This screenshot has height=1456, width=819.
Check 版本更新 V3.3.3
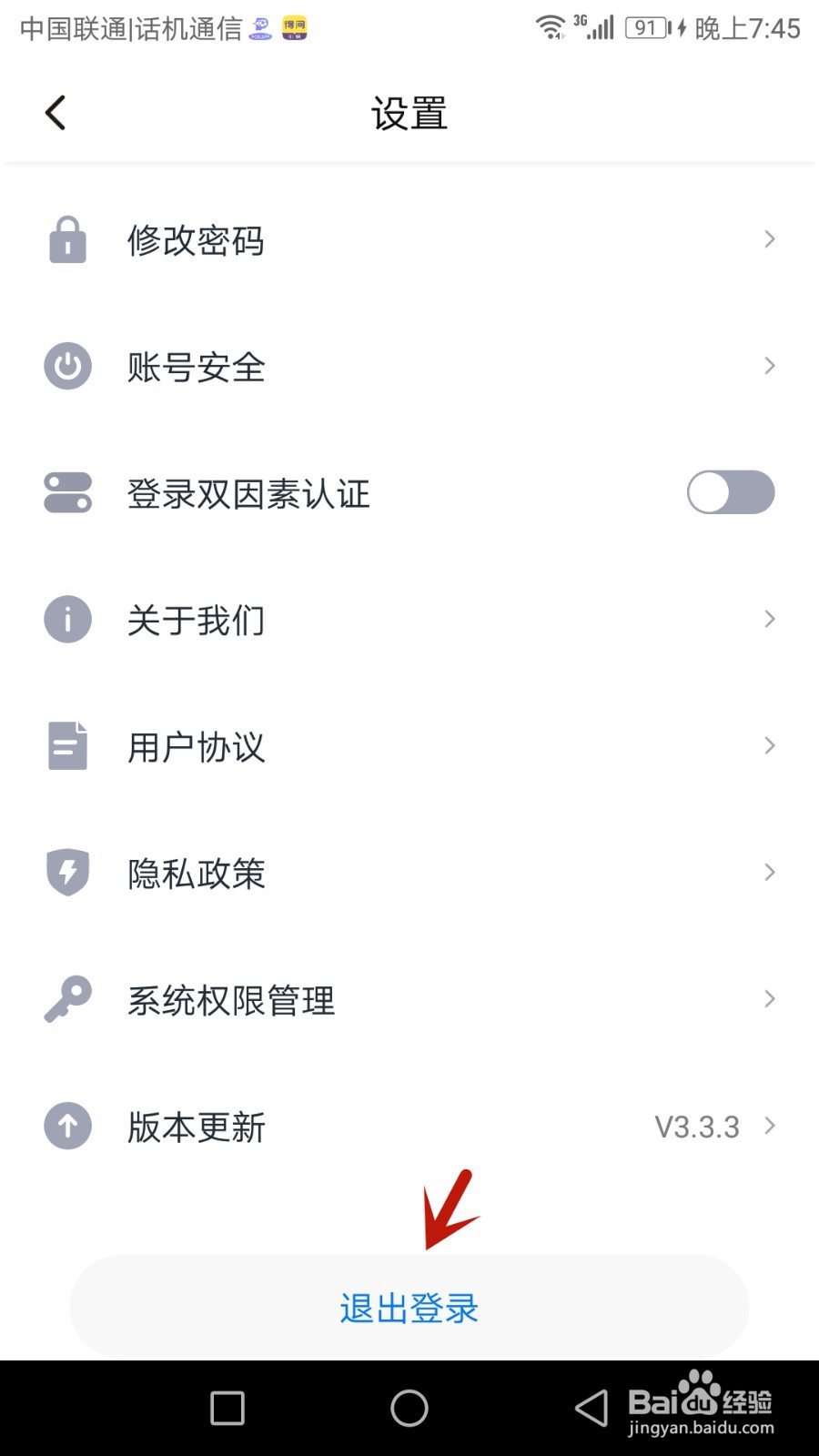tap(409, 1127)
